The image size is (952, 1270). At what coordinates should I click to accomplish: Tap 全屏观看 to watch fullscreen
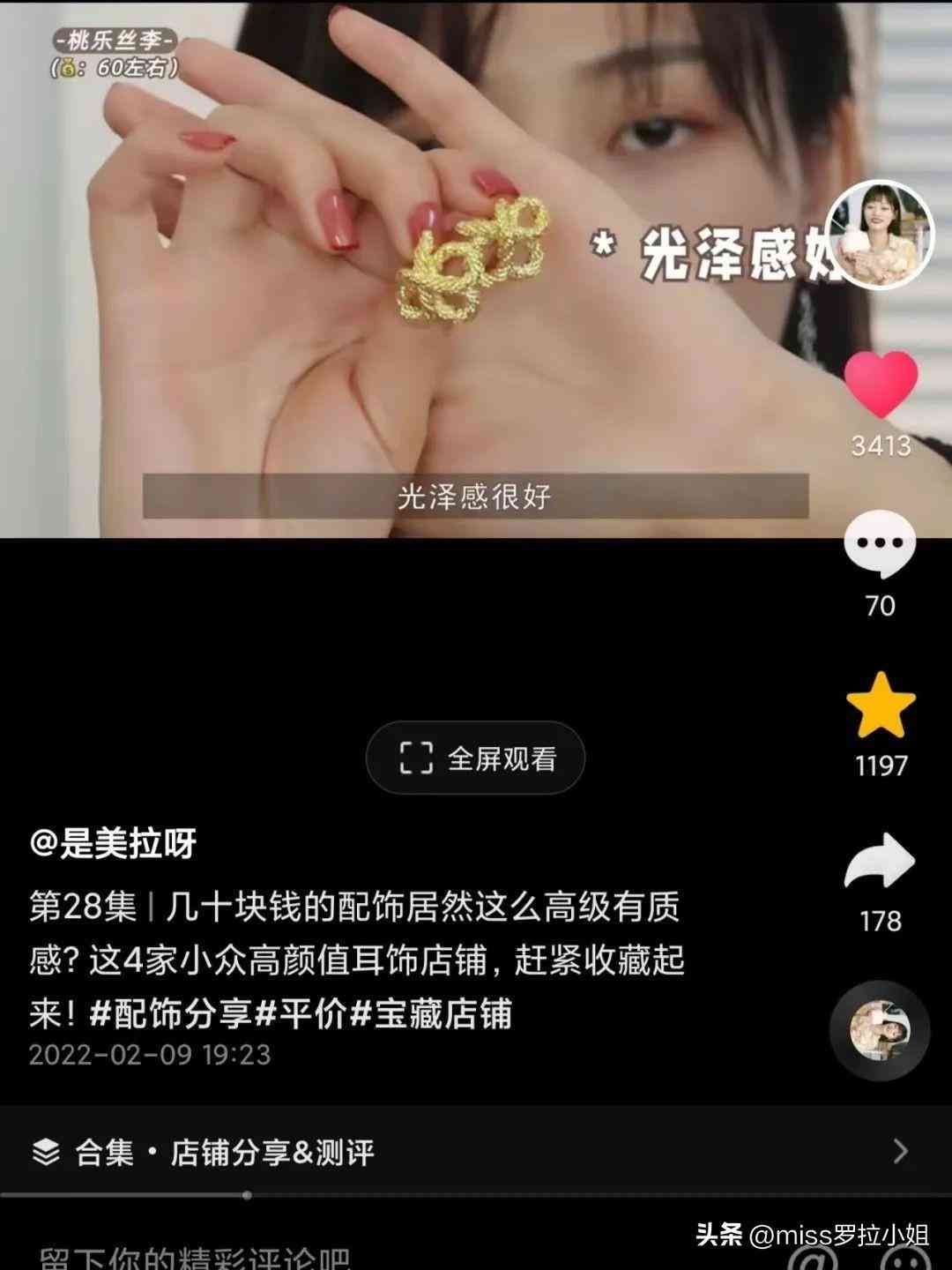pos(475,758)
